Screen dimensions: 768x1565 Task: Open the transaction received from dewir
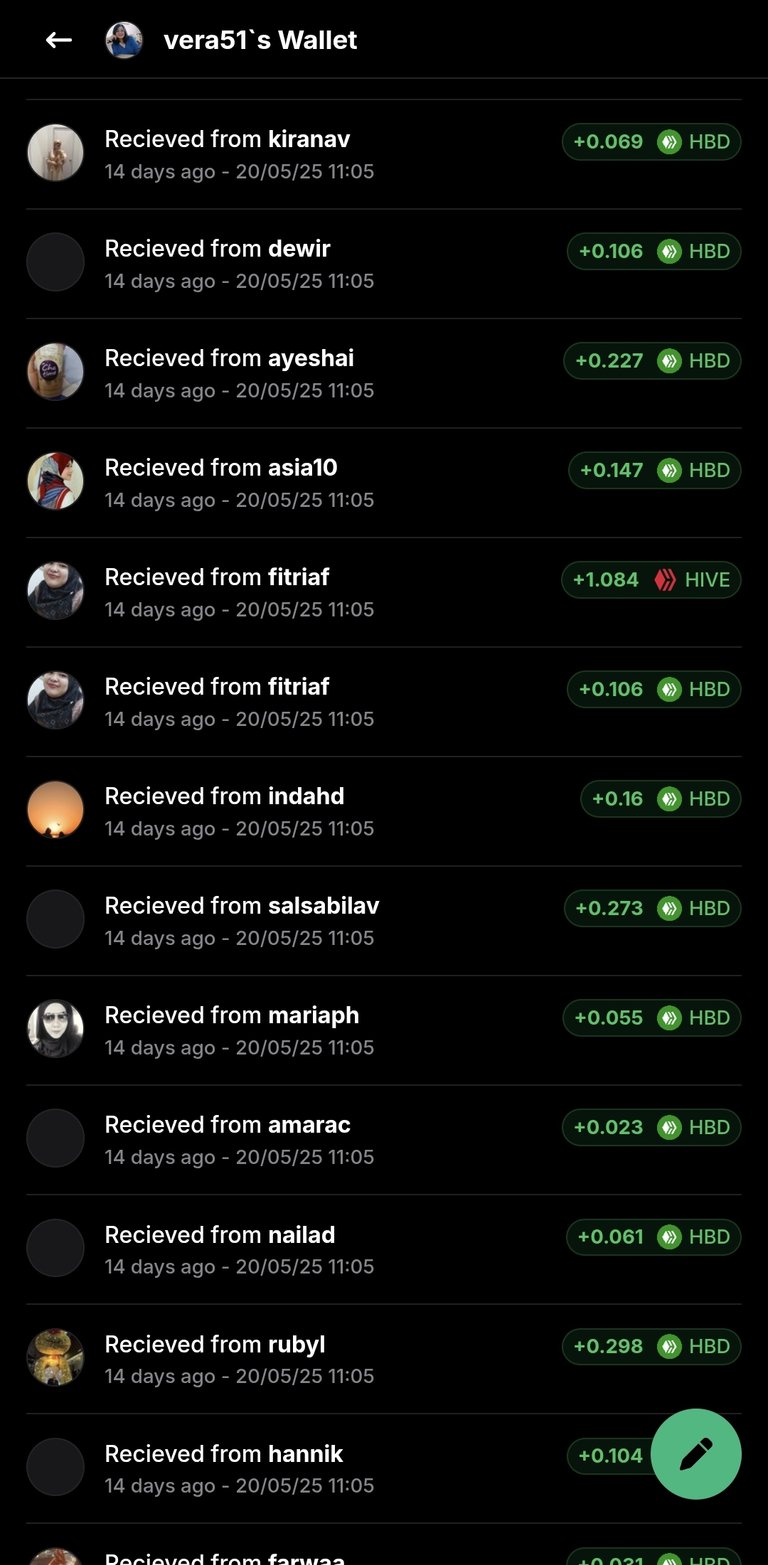pyautogui.click(x=384, y=264)
